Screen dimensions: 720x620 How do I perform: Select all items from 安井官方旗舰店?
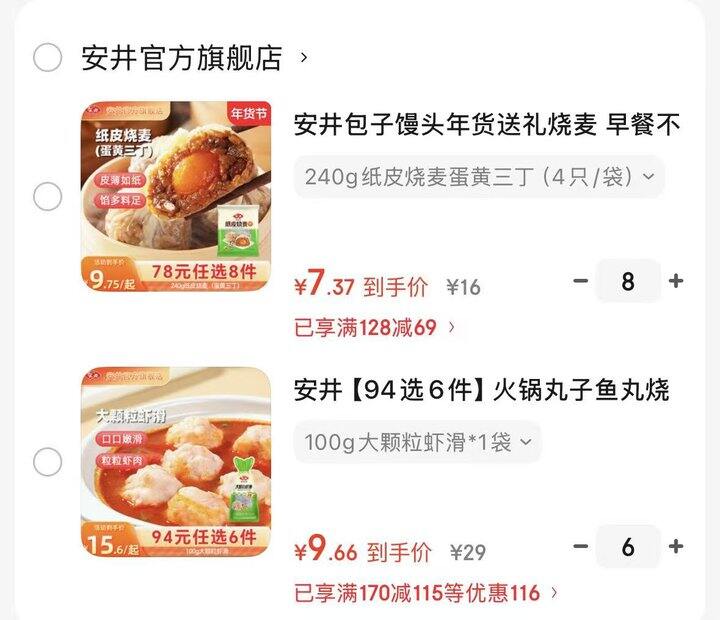(x=48, y=57)
